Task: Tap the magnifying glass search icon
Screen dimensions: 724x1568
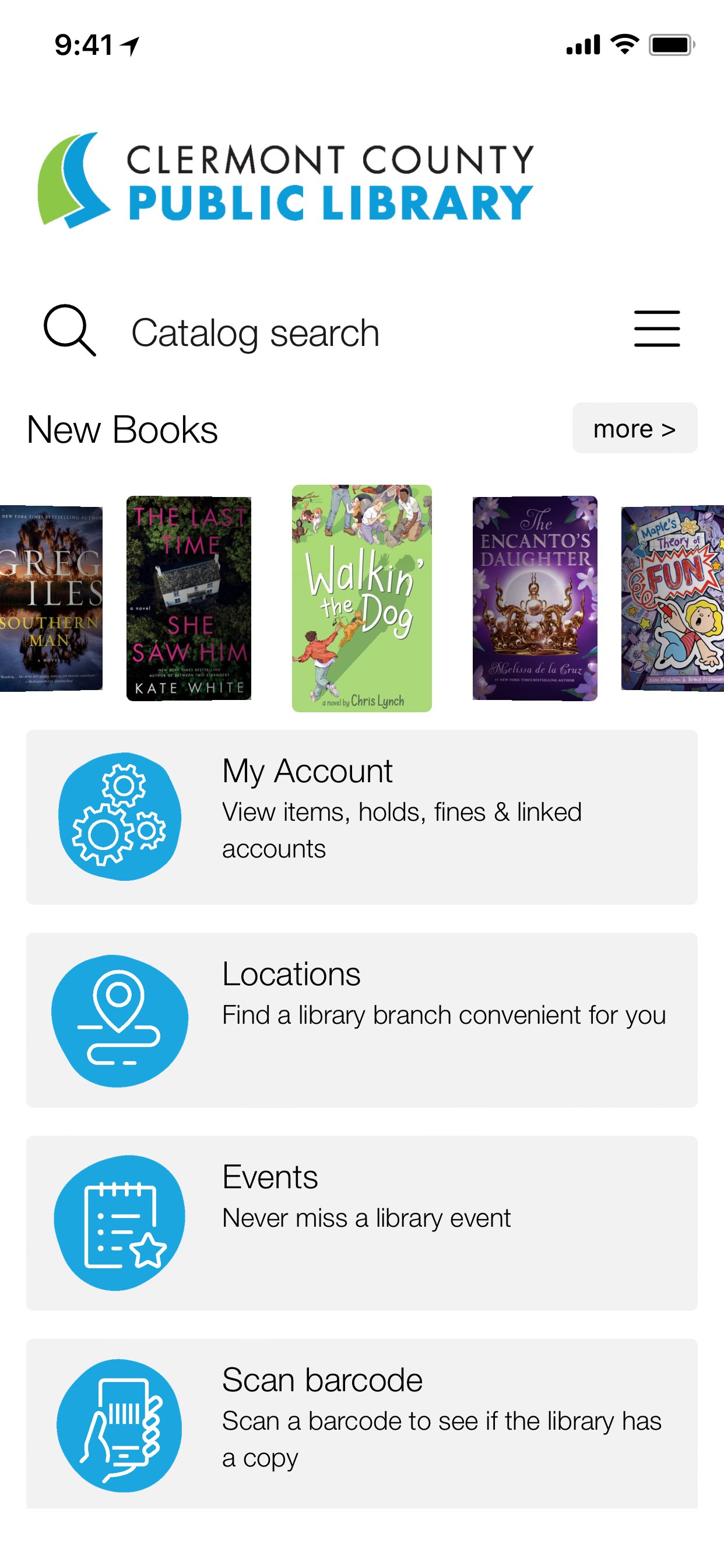Action: 69,330
